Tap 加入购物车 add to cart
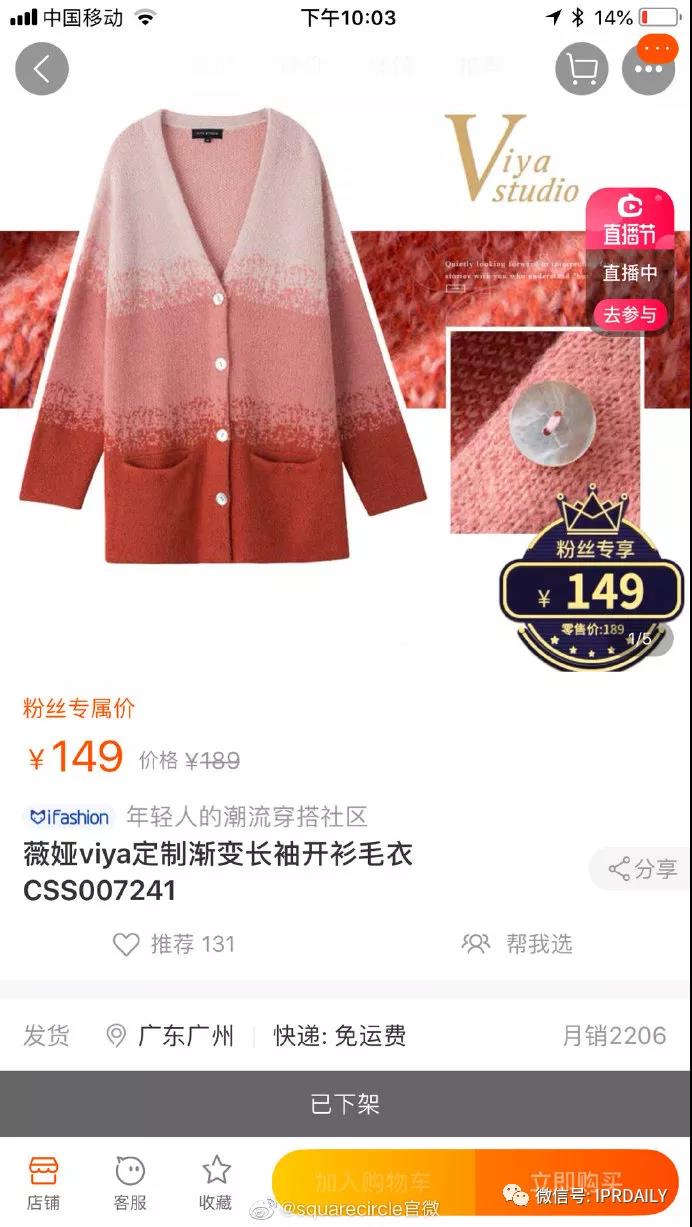692x1227 pixels. (373, 1182)
